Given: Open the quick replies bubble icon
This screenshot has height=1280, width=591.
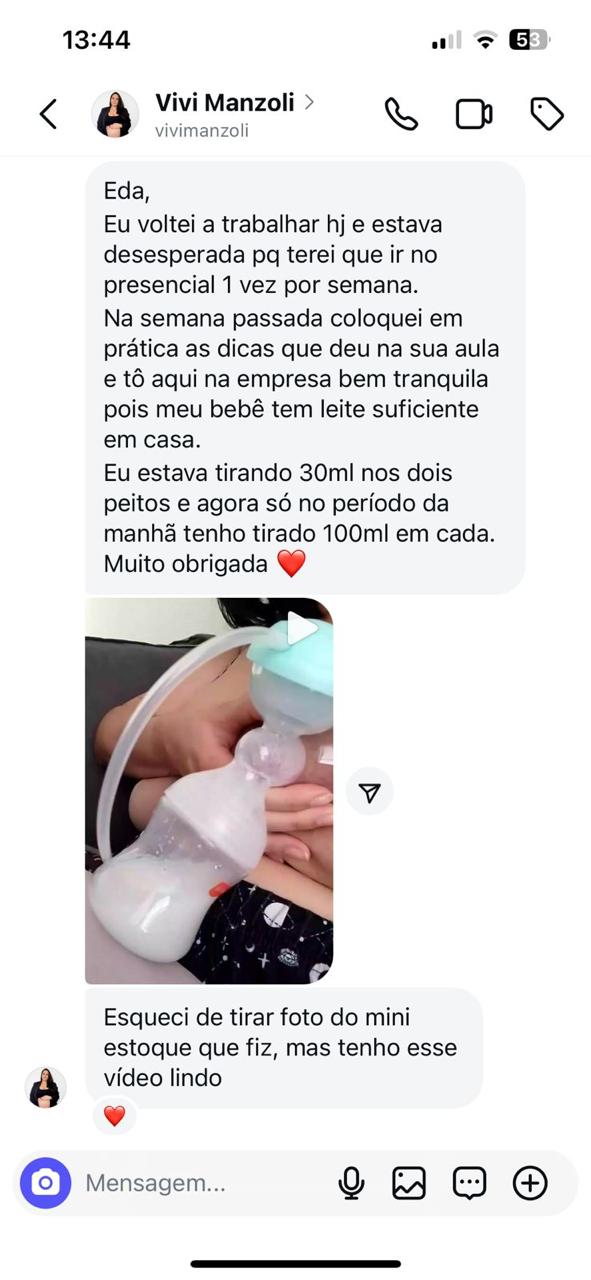Looking at the screenshot, I should (x=469, y=1184).
